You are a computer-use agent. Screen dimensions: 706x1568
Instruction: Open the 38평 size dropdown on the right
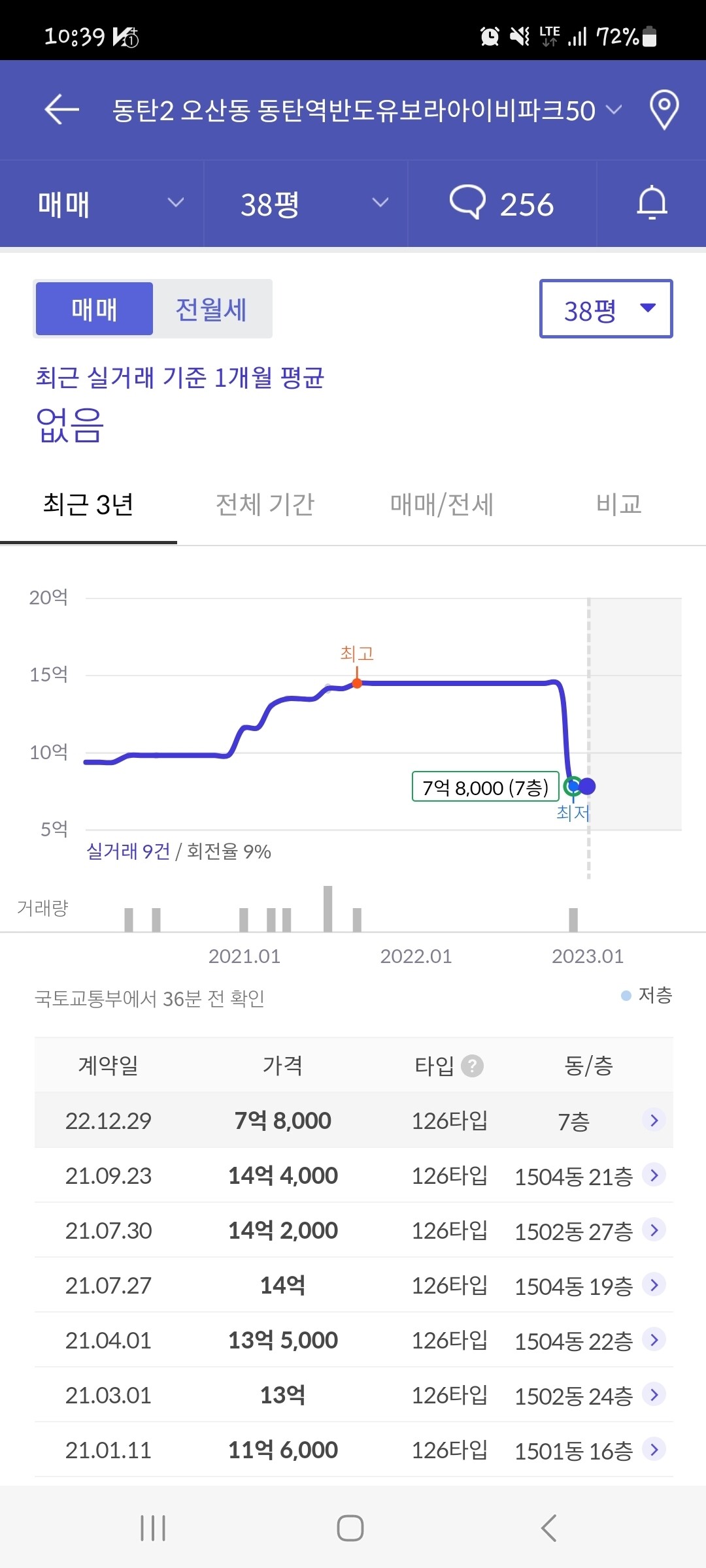click(x=605, y=308)
